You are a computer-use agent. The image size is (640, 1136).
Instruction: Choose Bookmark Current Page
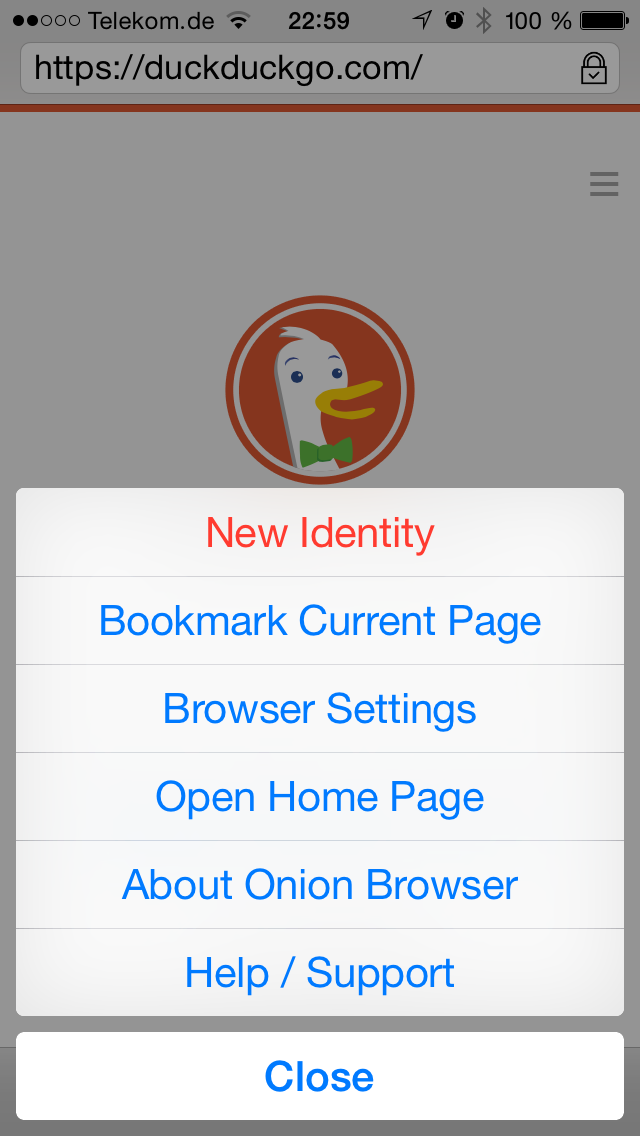[320, 621]
